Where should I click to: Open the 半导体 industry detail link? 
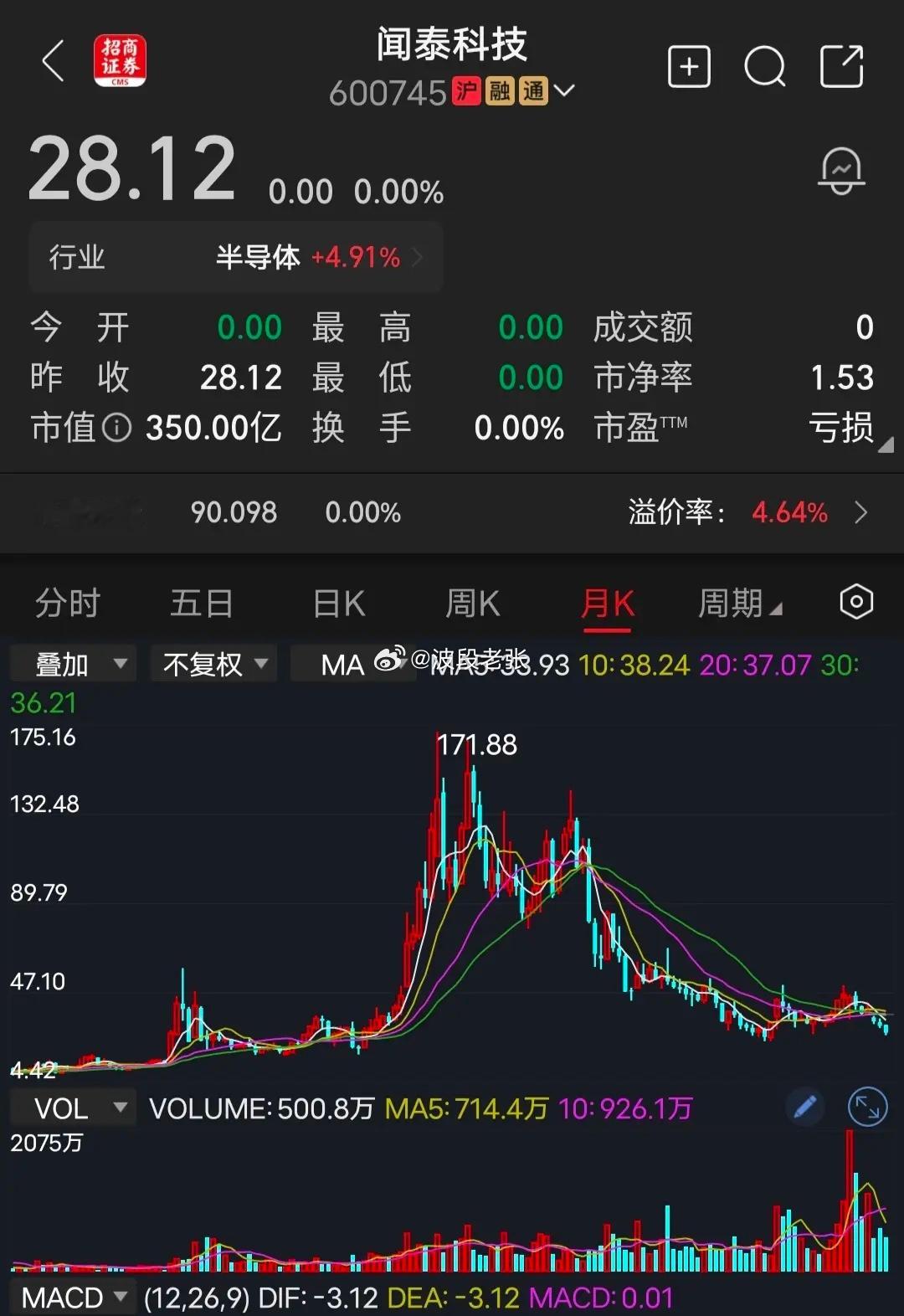259,257
